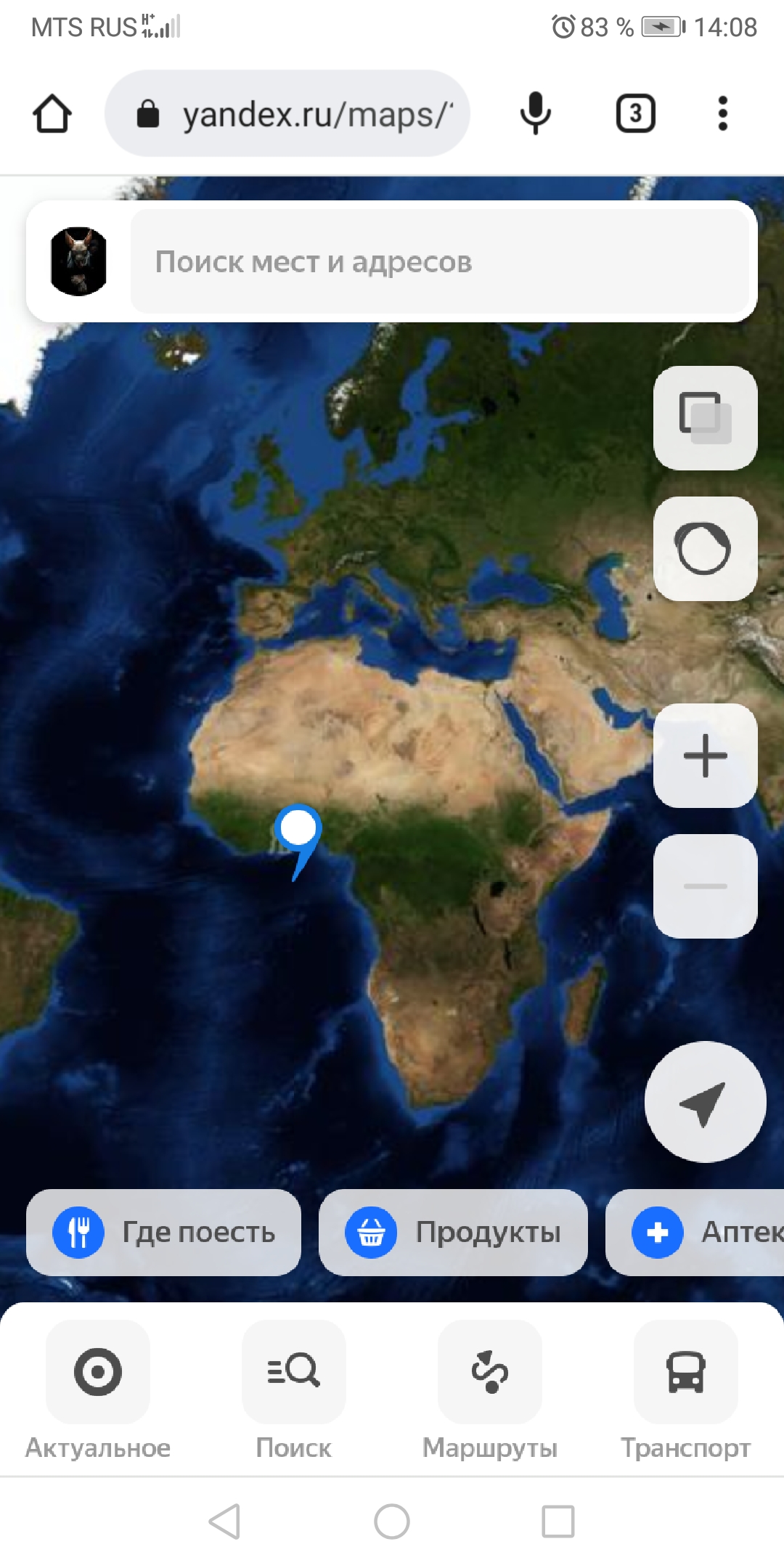784x1568 pixels.
Task: Tap the "Поиск мест и адресов" search field
Action: 439,261
